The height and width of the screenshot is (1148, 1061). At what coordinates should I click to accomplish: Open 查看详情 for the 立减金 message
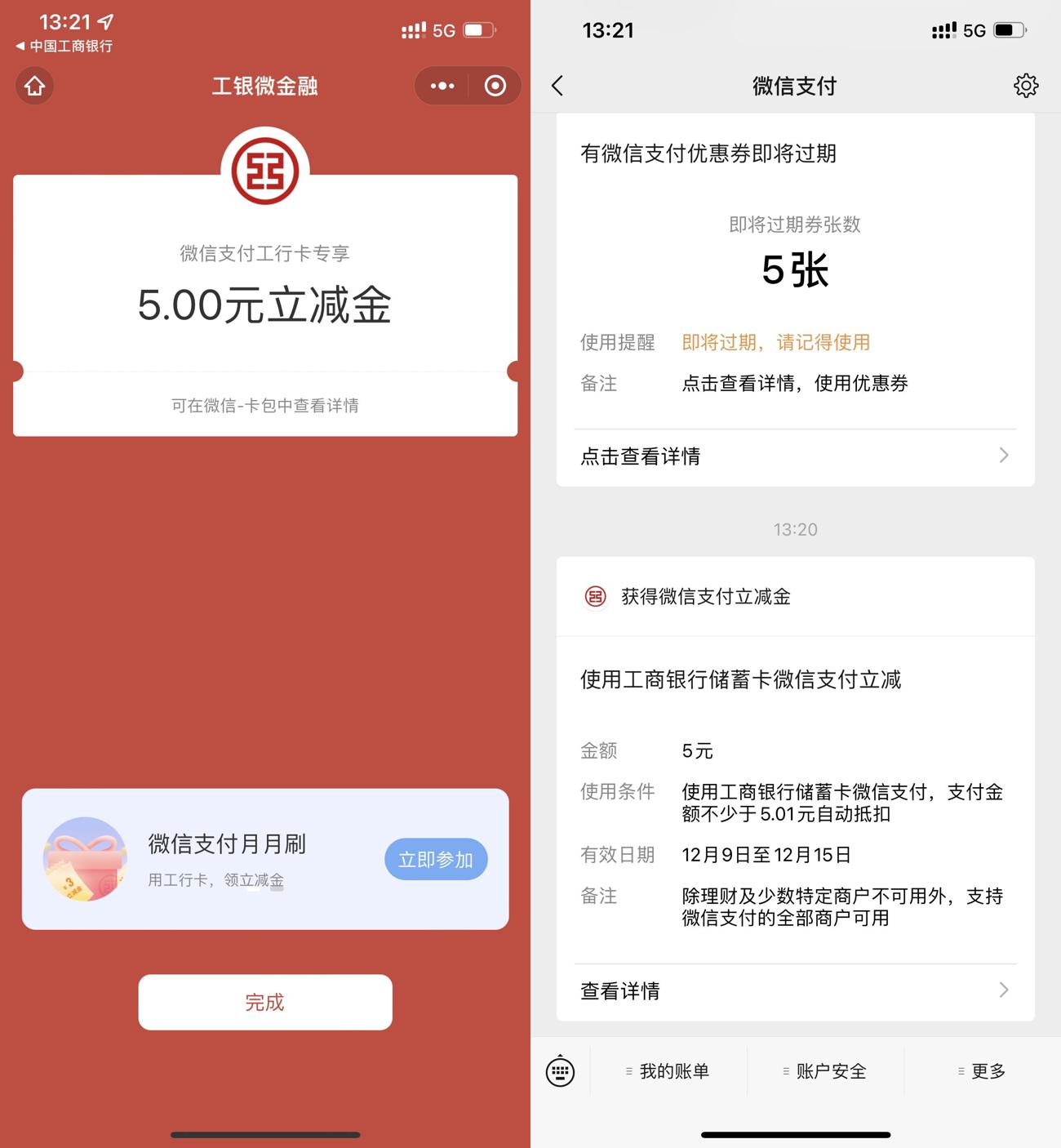(x=795, y=990)
